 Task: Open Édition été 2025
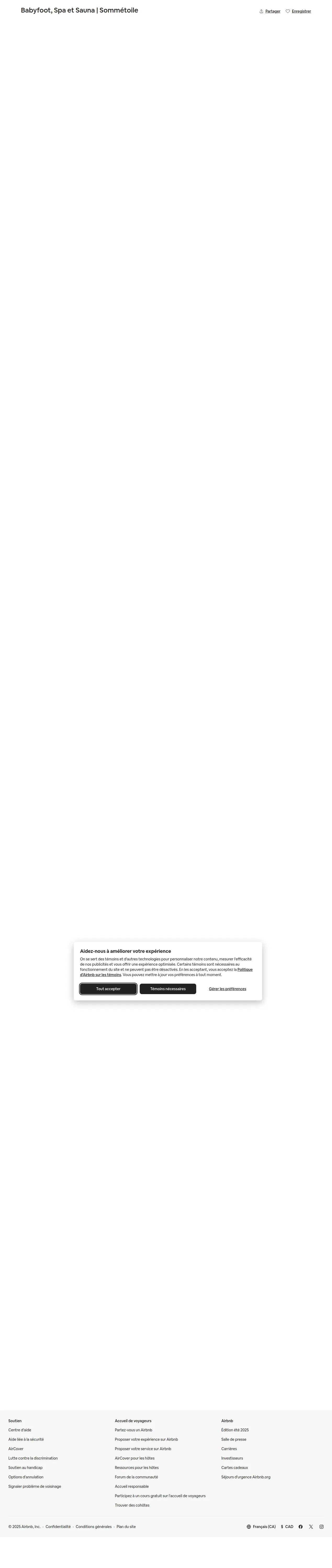pyautogui.click(x=235, y=1430)
